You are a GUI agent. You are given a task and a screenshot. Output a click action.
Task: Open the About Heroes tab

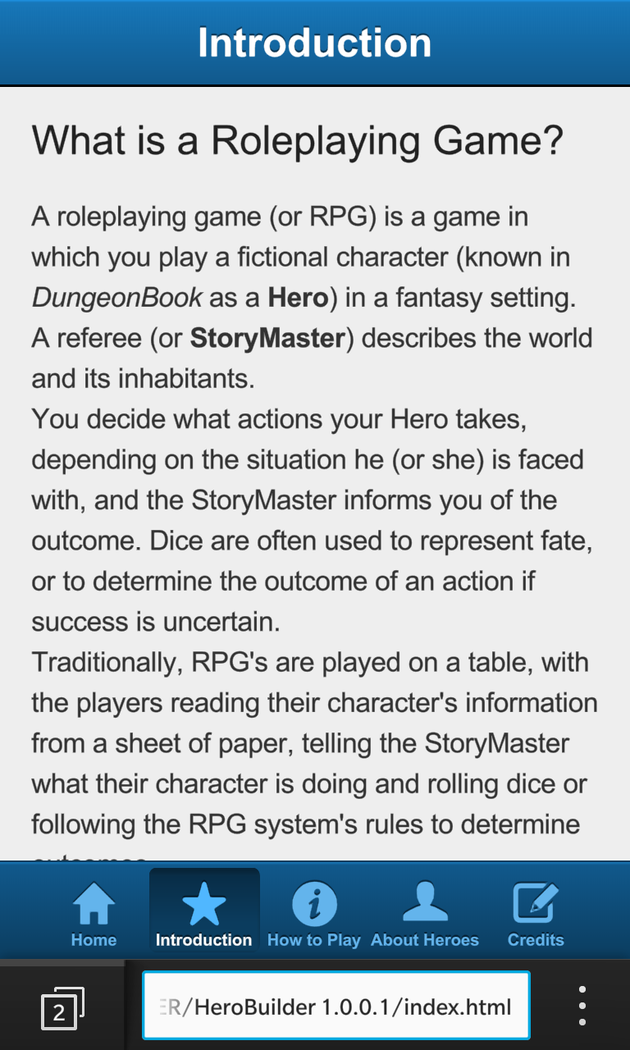click(x=425, y=915)
